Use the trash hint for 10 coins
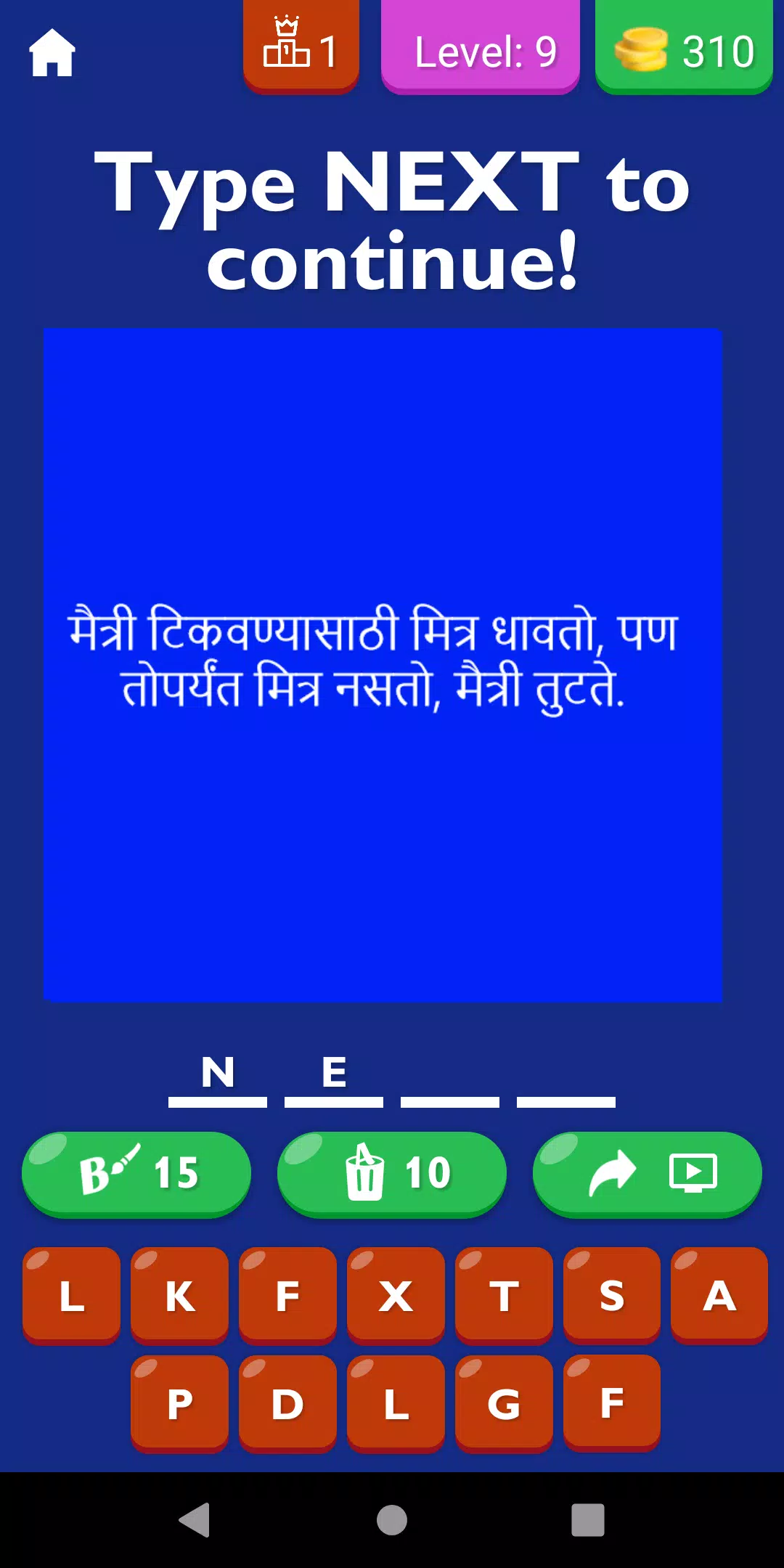The height and width of the screenshot is (1568, 784). pos(392,1174)
